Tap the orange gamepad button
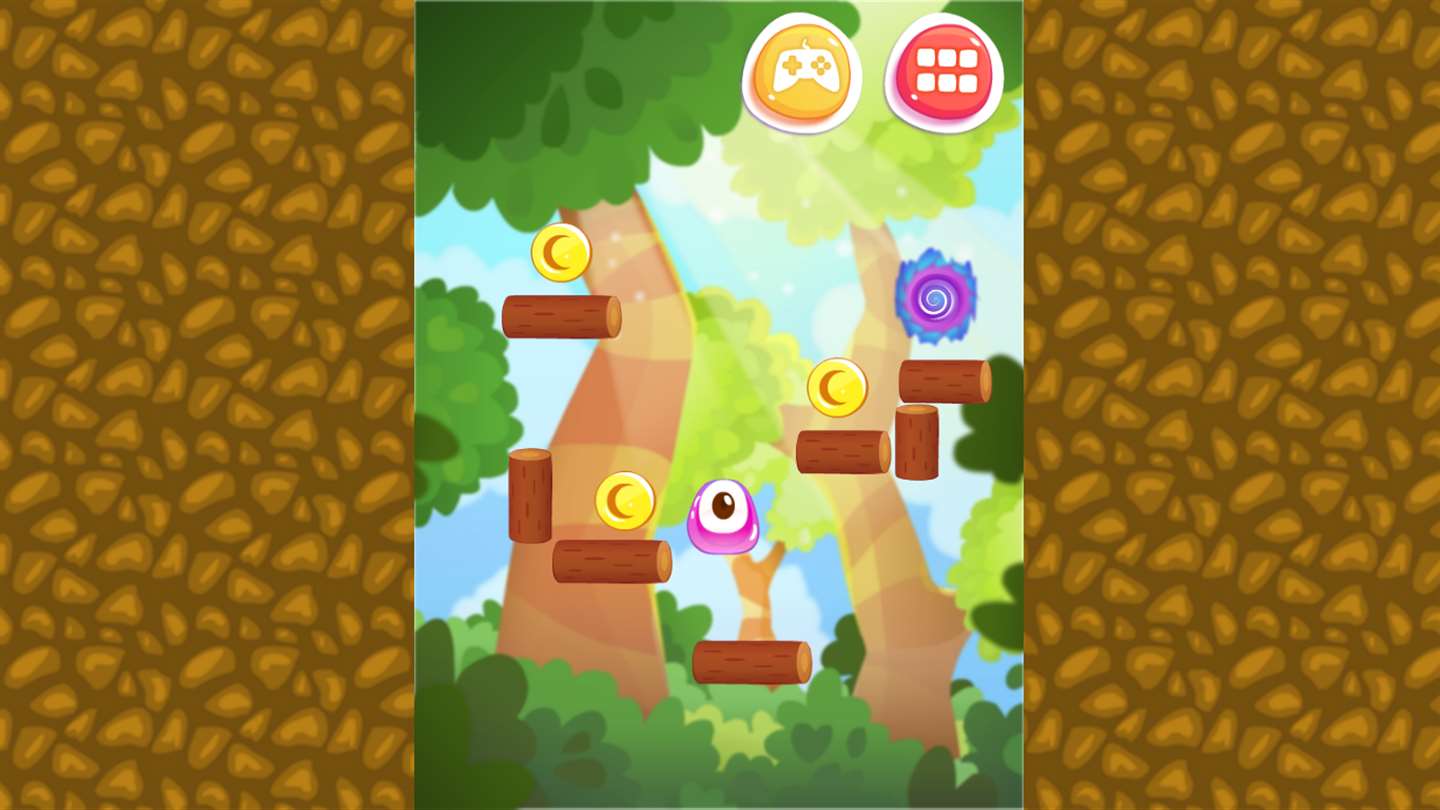This screenshot has height=810, width=1440. point(802,73)
